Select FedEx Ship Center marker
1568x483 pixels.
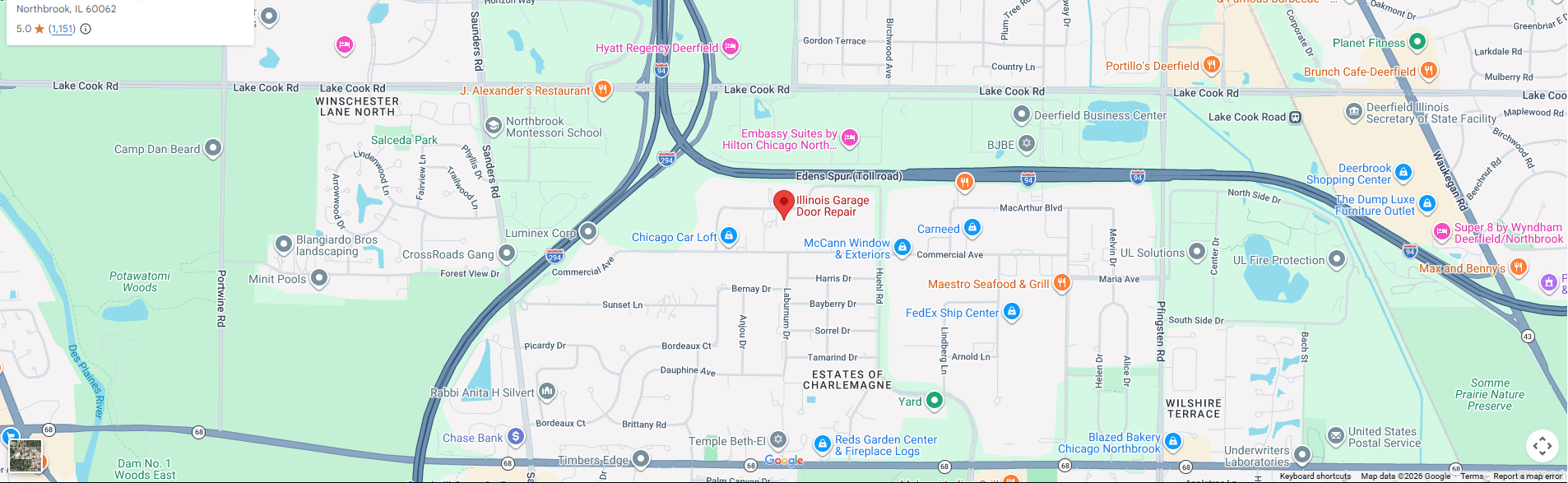point(1012,312)
